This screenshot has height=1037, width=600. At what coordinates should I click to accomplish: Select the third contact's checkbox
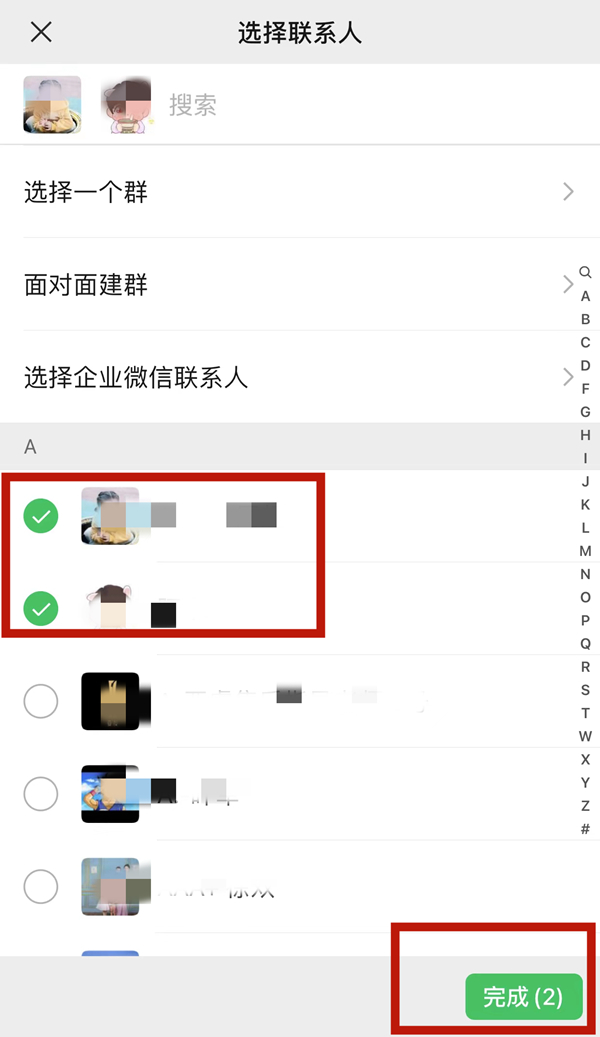point(41,702)
